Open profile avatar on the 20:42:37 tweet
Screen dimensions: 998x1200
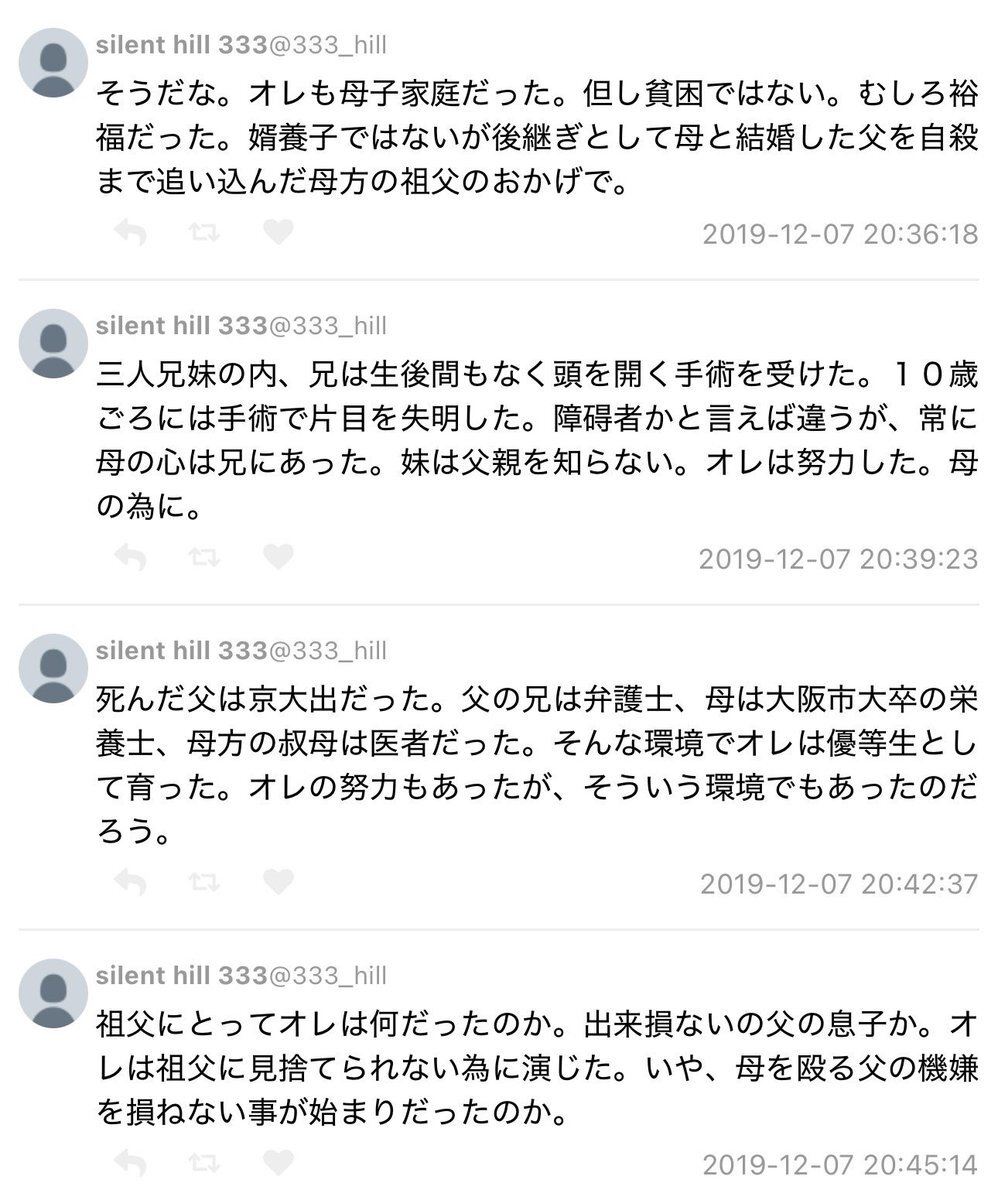click(54, 668)
